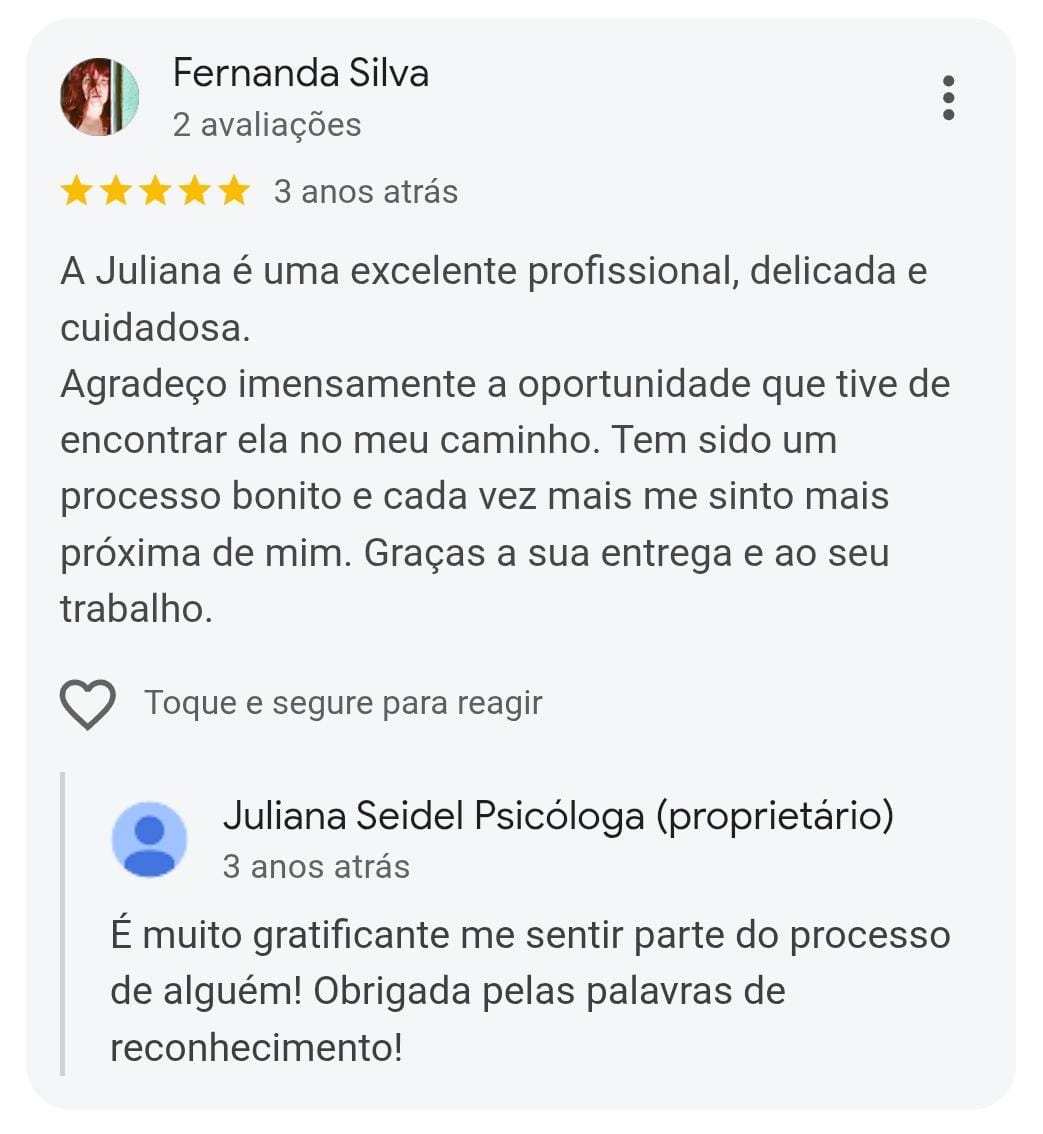Viewport: 1043px width, 1134px height.
Task: Open Fernanda Silva's profile photo
Action: pos(99,98)
